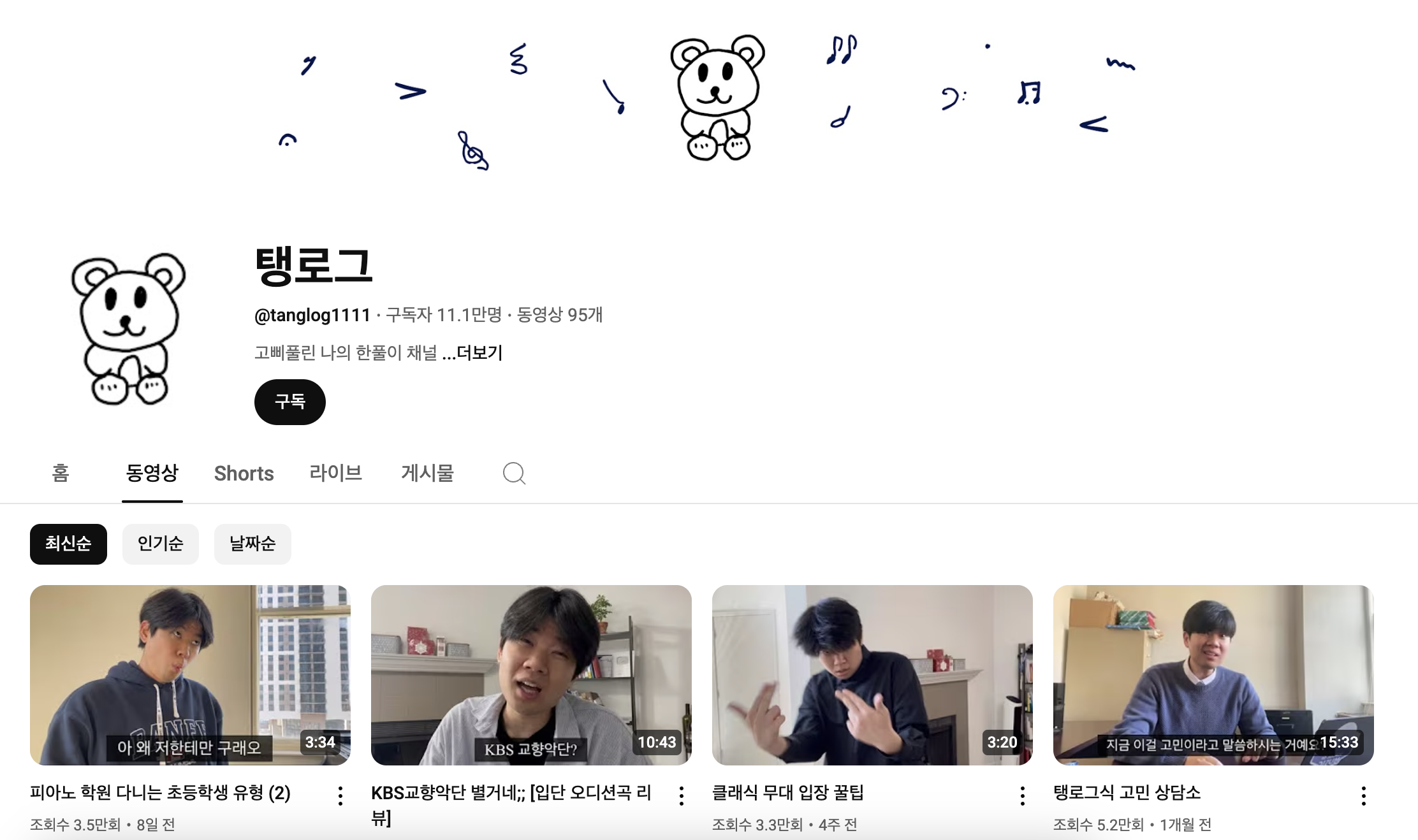This screenshot has height=840, width=1418.
Task: Switch to the Shorts tab
Action: coord(244,473)
